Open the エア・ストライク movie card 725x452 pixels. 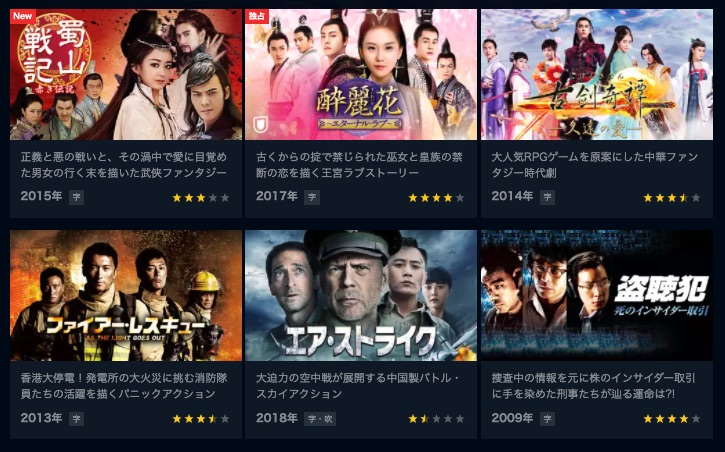tap(360, 296)
